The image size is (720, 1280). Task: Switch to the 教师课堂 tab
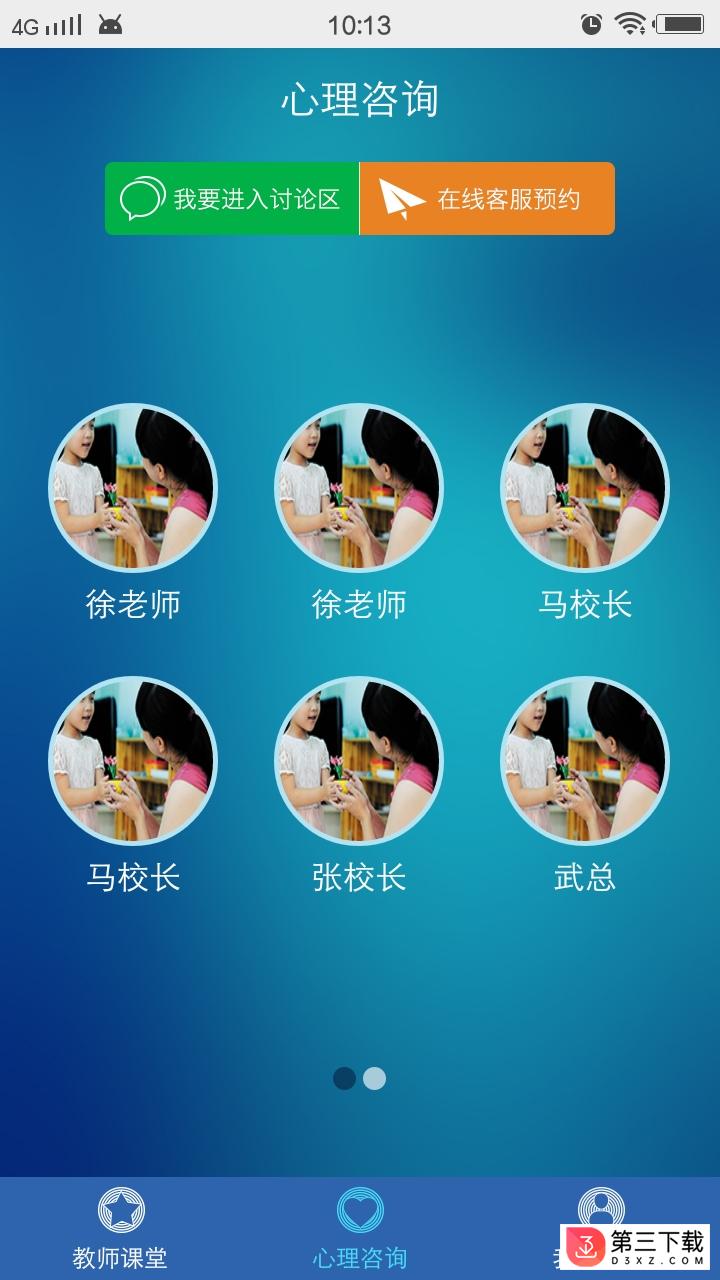[120, 1229]
